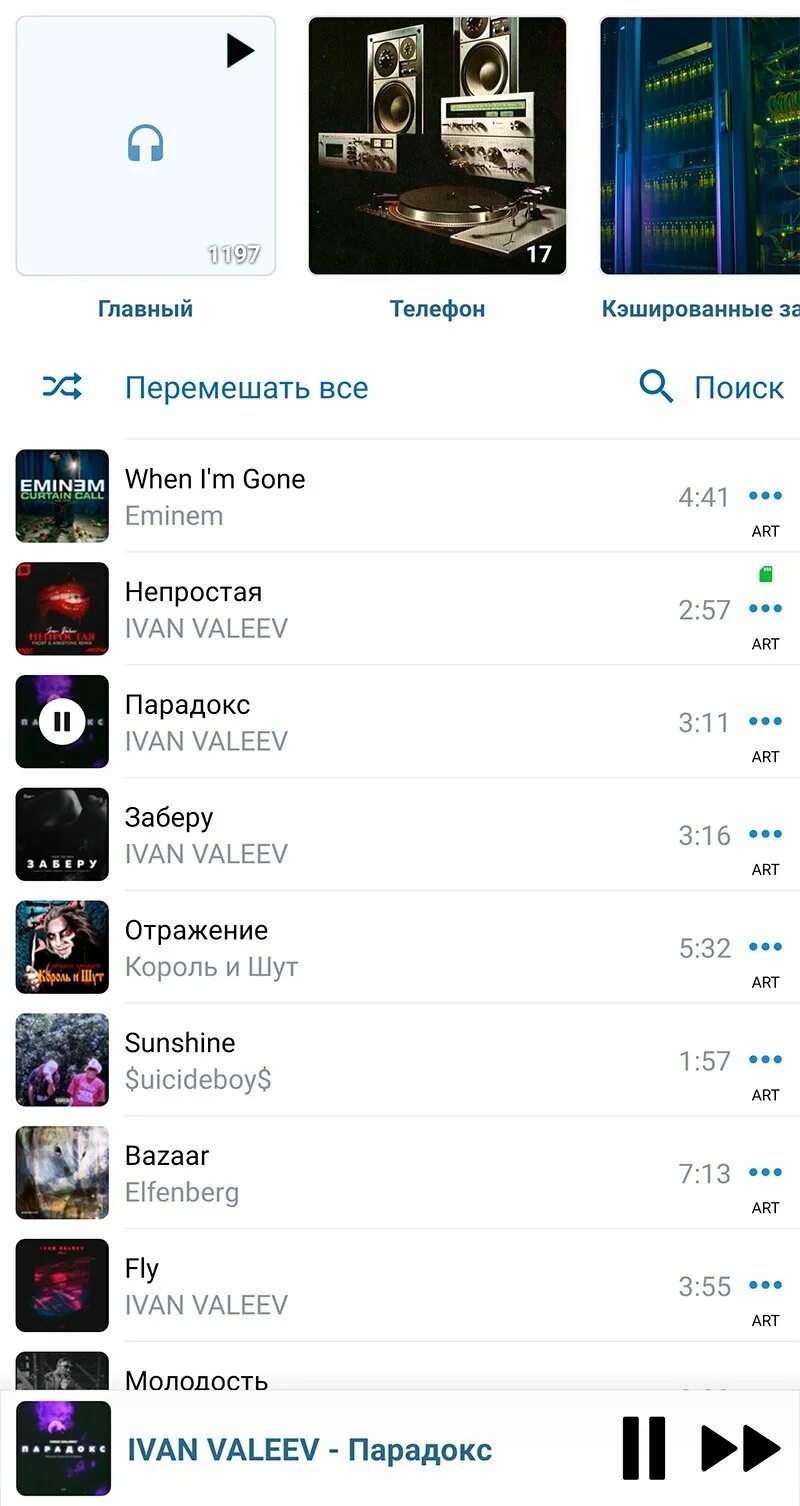Play the Главный playlist

point(240,50)
